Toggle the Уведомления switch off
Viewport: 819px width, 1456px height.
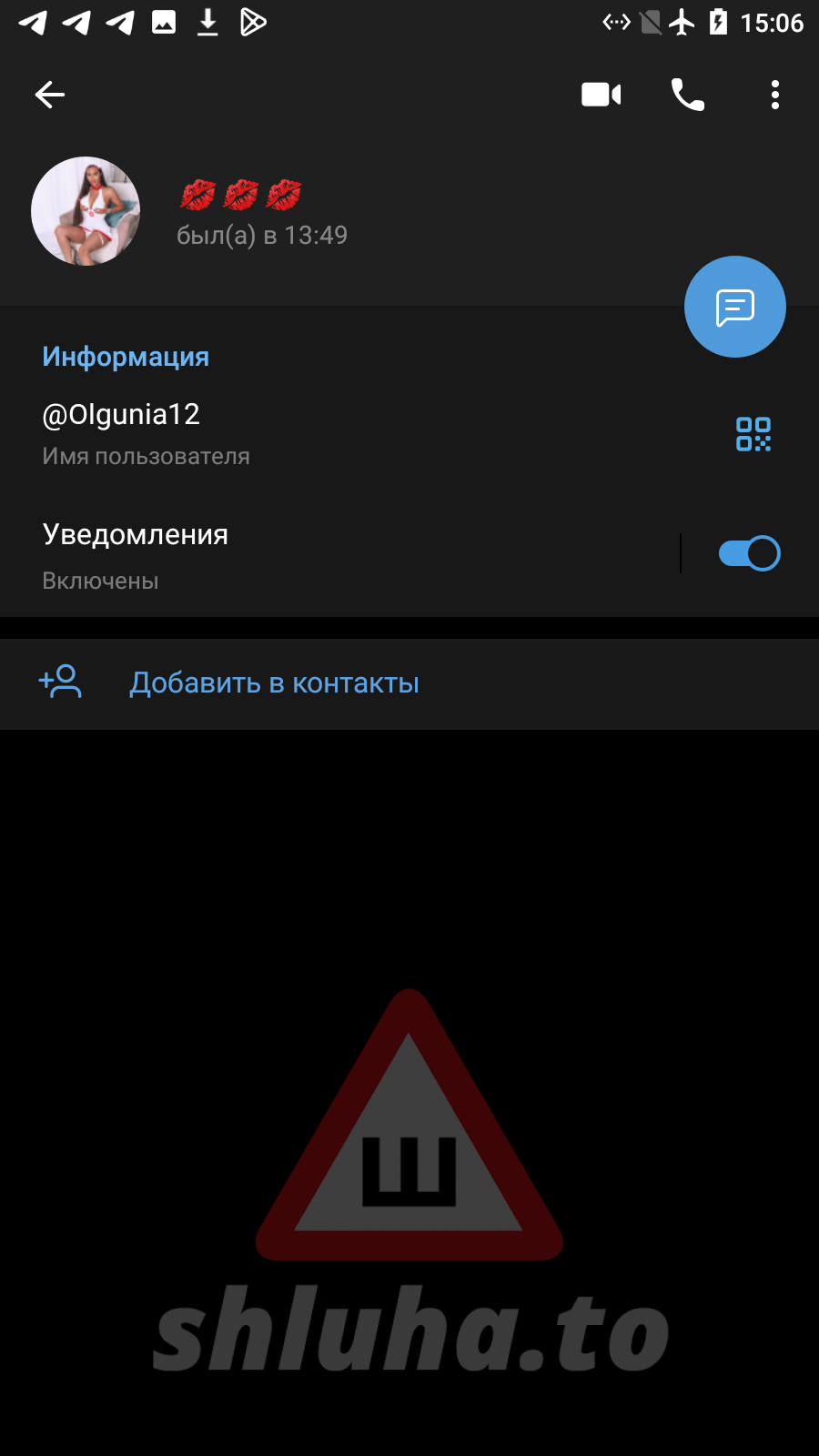(x=749, y=553)
